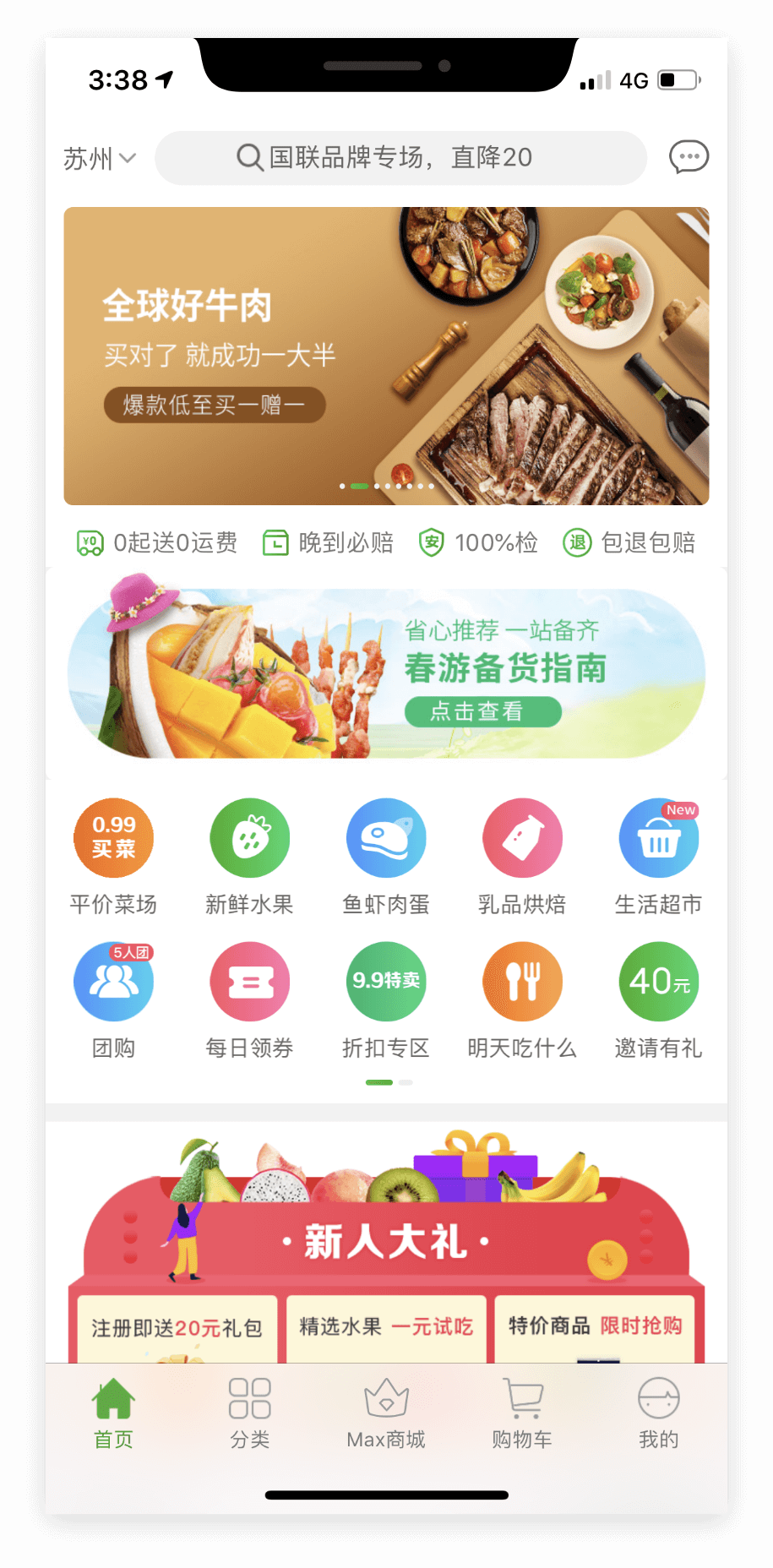Tap 注册即送20元礼包 new-user offer

coord(177,1327)
